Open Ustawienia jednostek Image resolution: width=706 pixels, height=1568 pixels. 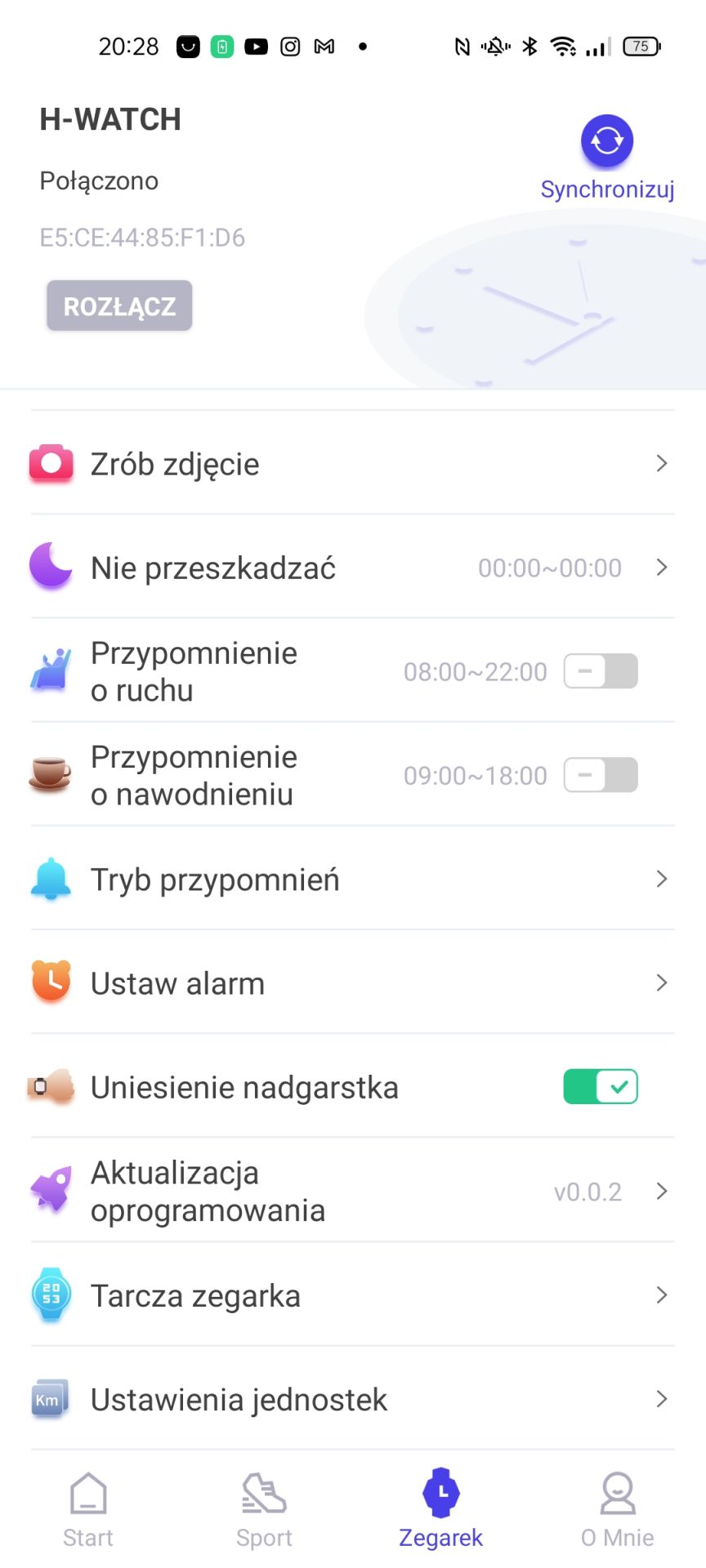pyautogui.click(x=353, y=1399)
